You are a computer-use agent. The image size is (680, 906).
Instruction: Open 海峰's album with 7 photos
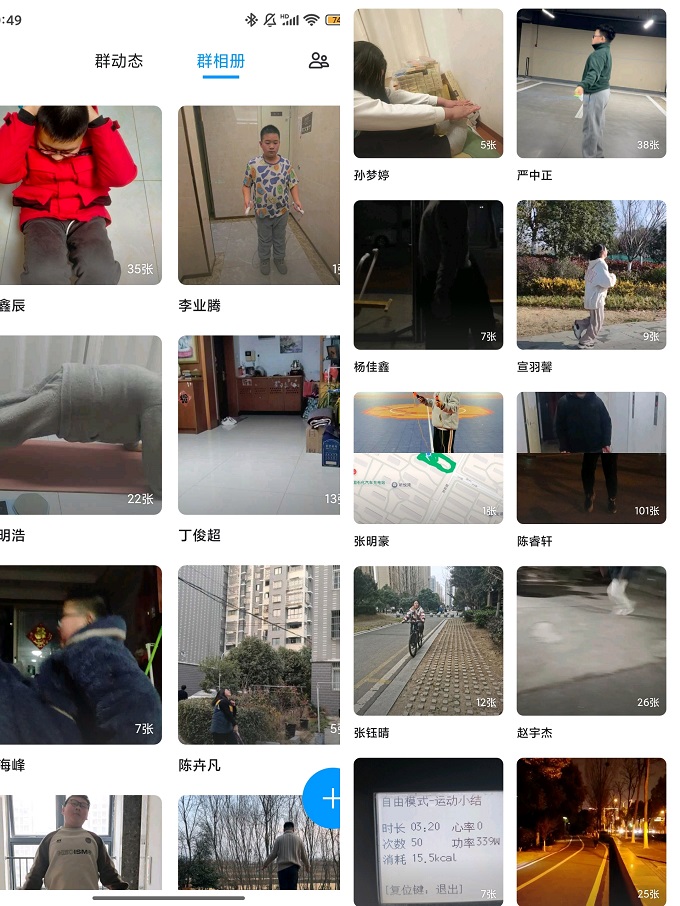pyautogui.click(x=80, y=655)
